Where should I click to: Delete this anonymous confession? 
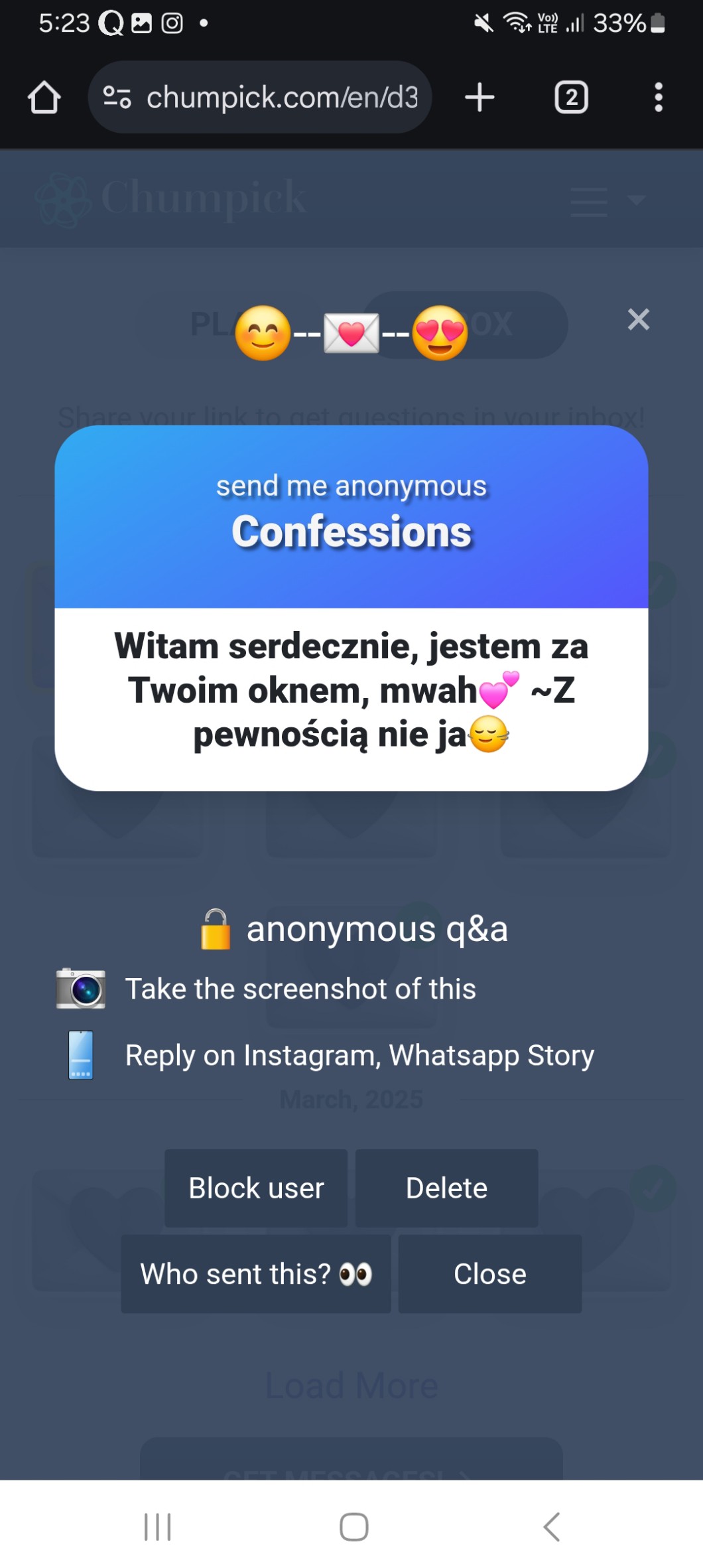tap(446, 1188)
